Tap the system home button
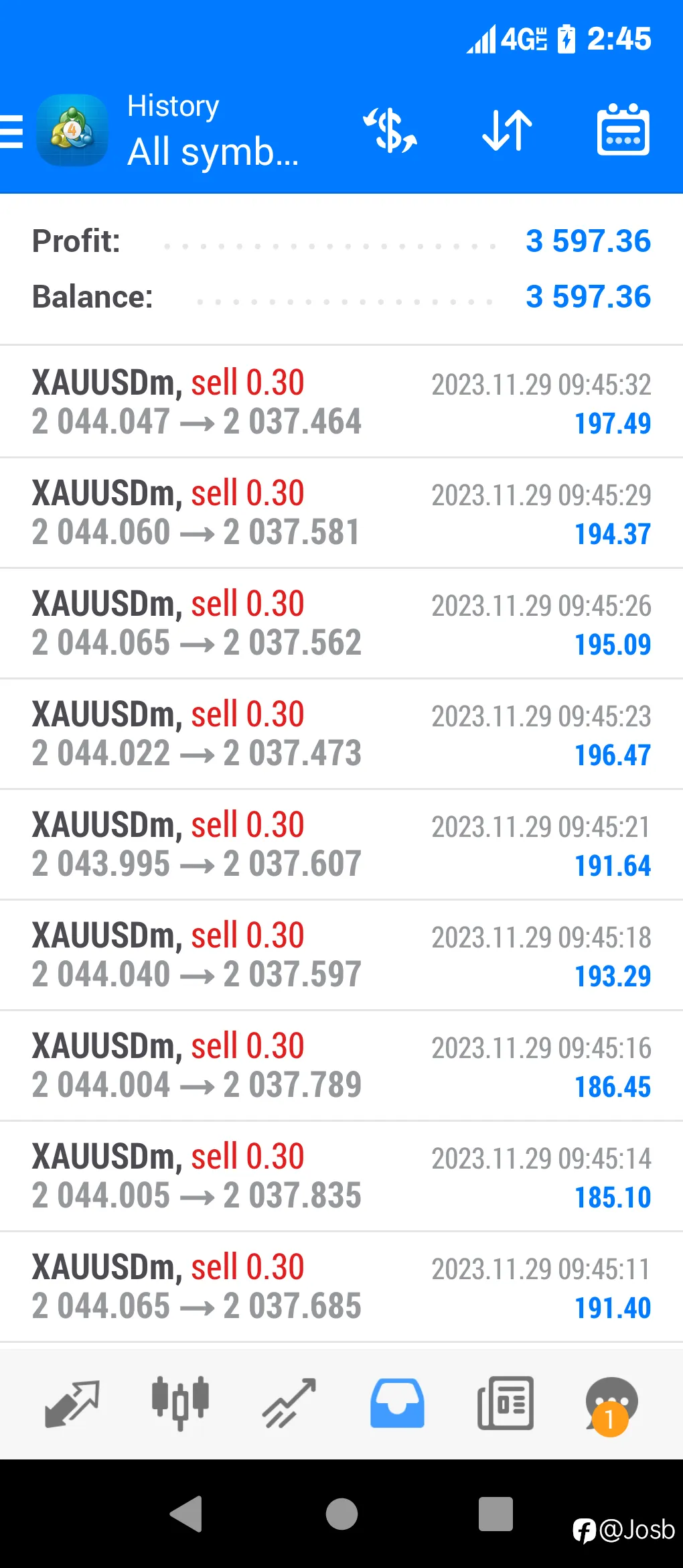Screen dimensions: 683x1568 (x=341, y=1514)
